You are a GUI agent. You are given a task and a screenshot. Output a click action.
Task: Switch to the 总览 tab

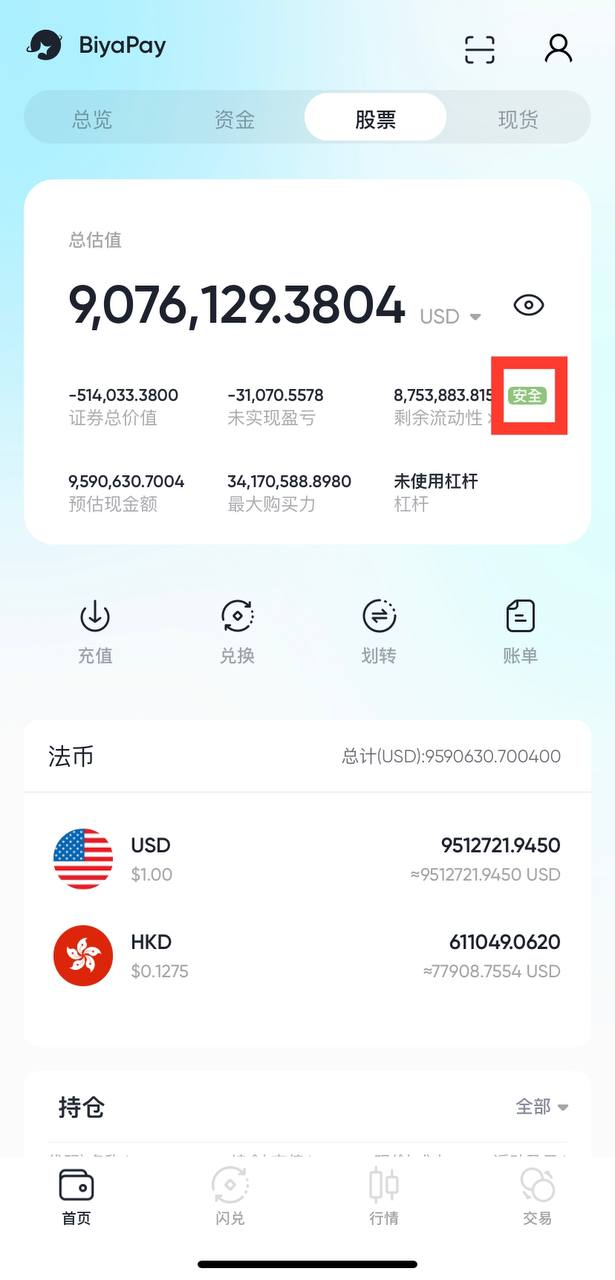[x=92, y=120]
